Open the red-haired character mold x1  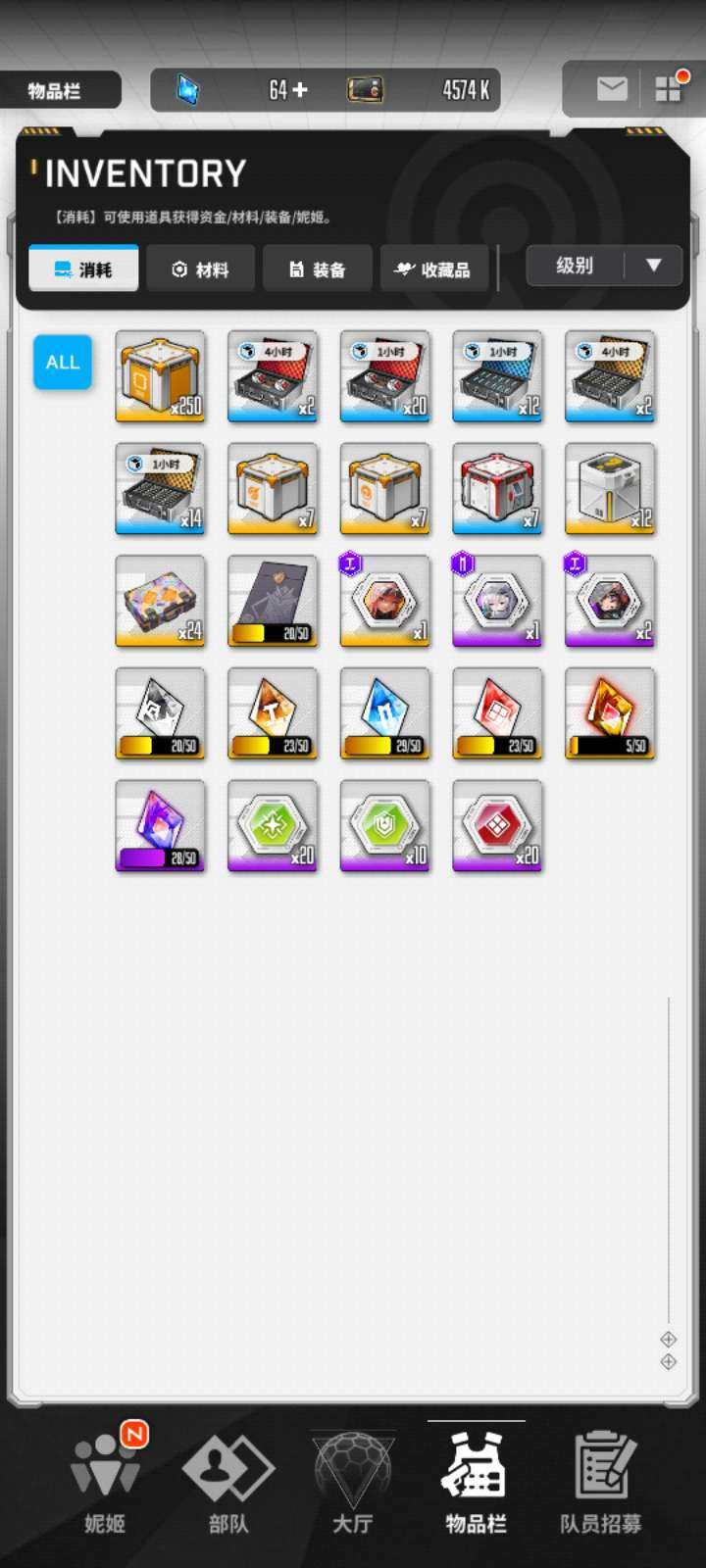pyautogui.click(x=384, y=601)
